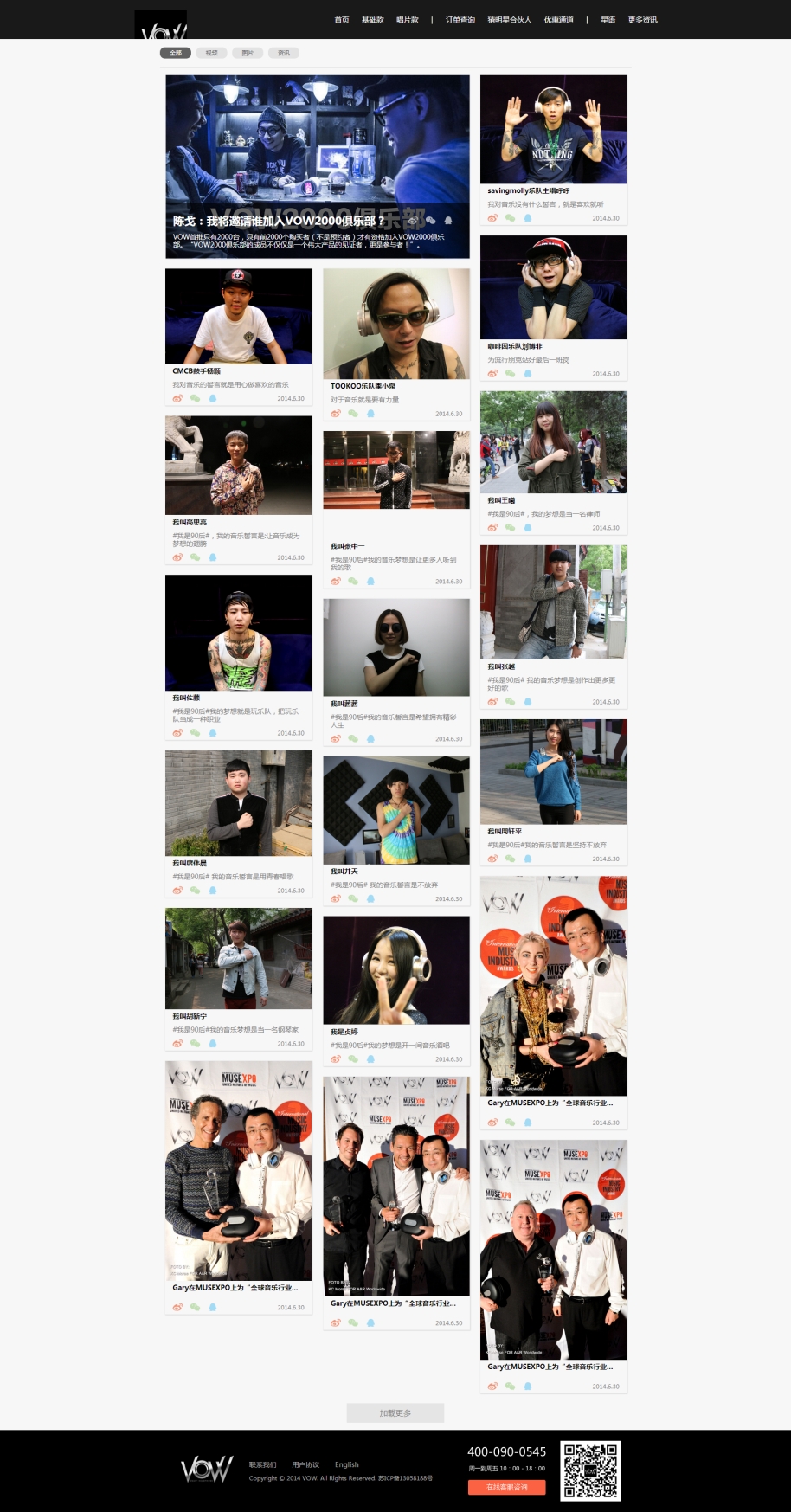Read the 用户协议 user agreement

click(x=305, y=1464)
